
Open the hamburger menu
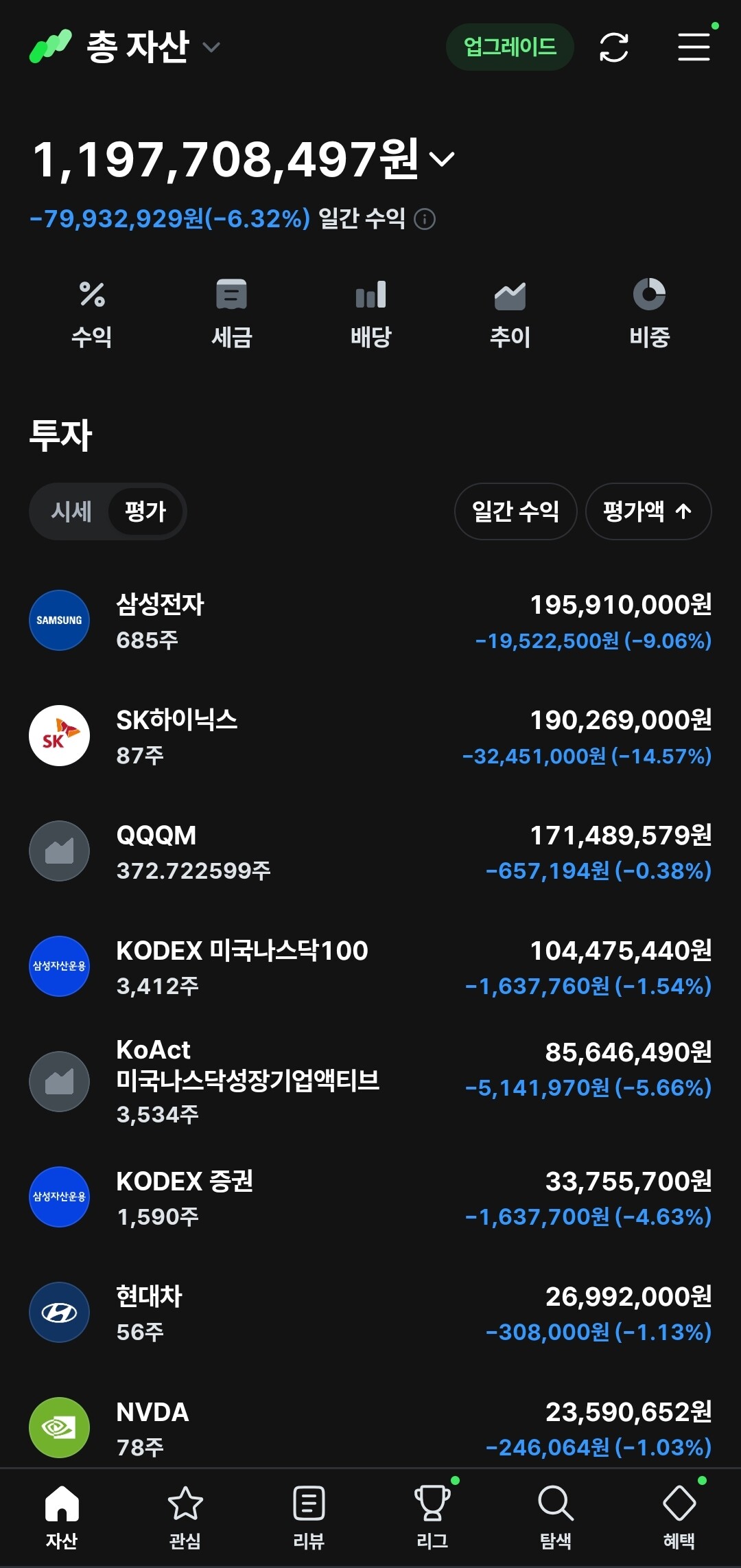tap(694, 47)
